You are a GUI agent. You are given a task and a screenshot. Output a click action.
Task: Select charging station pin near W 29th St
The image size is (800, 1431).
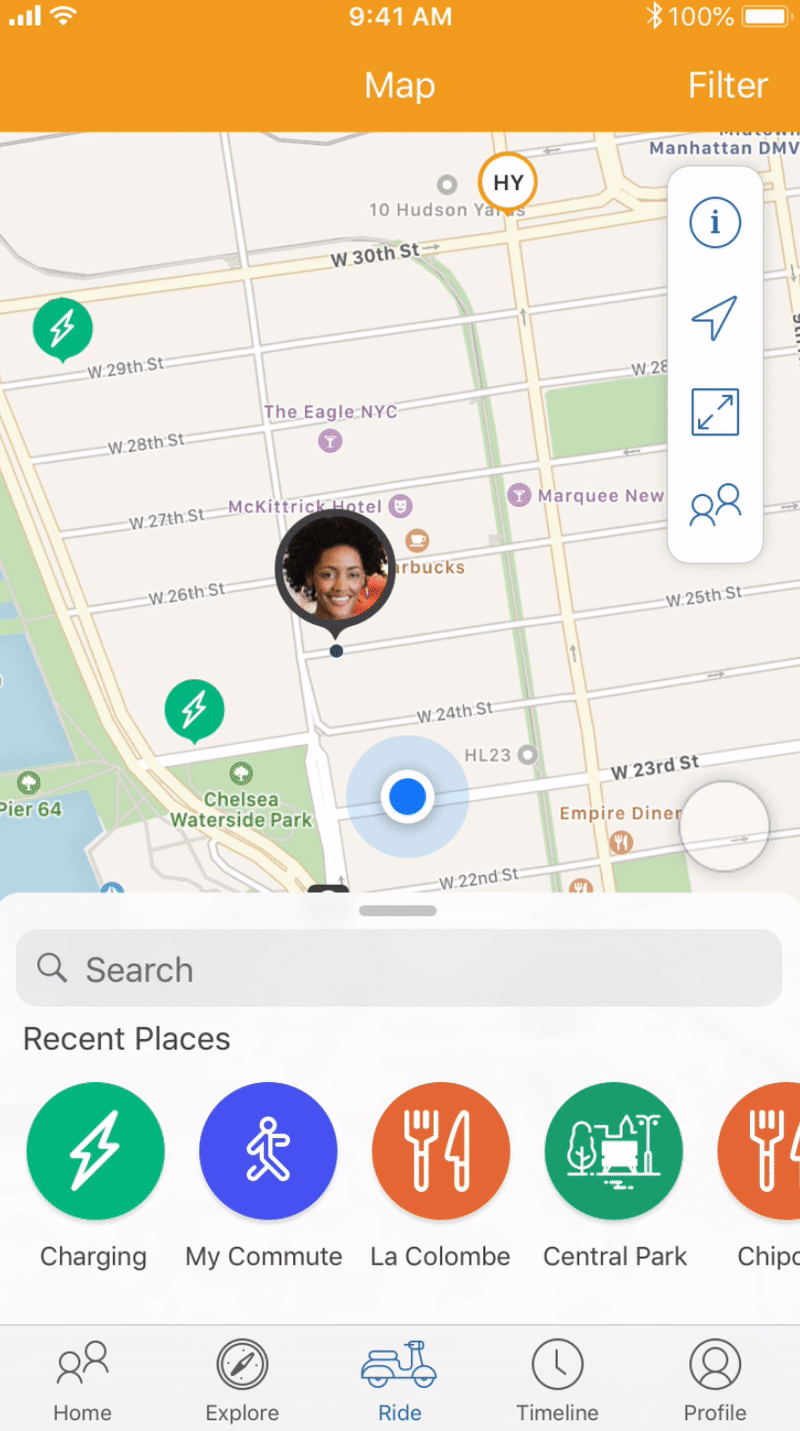coord(63,326)
